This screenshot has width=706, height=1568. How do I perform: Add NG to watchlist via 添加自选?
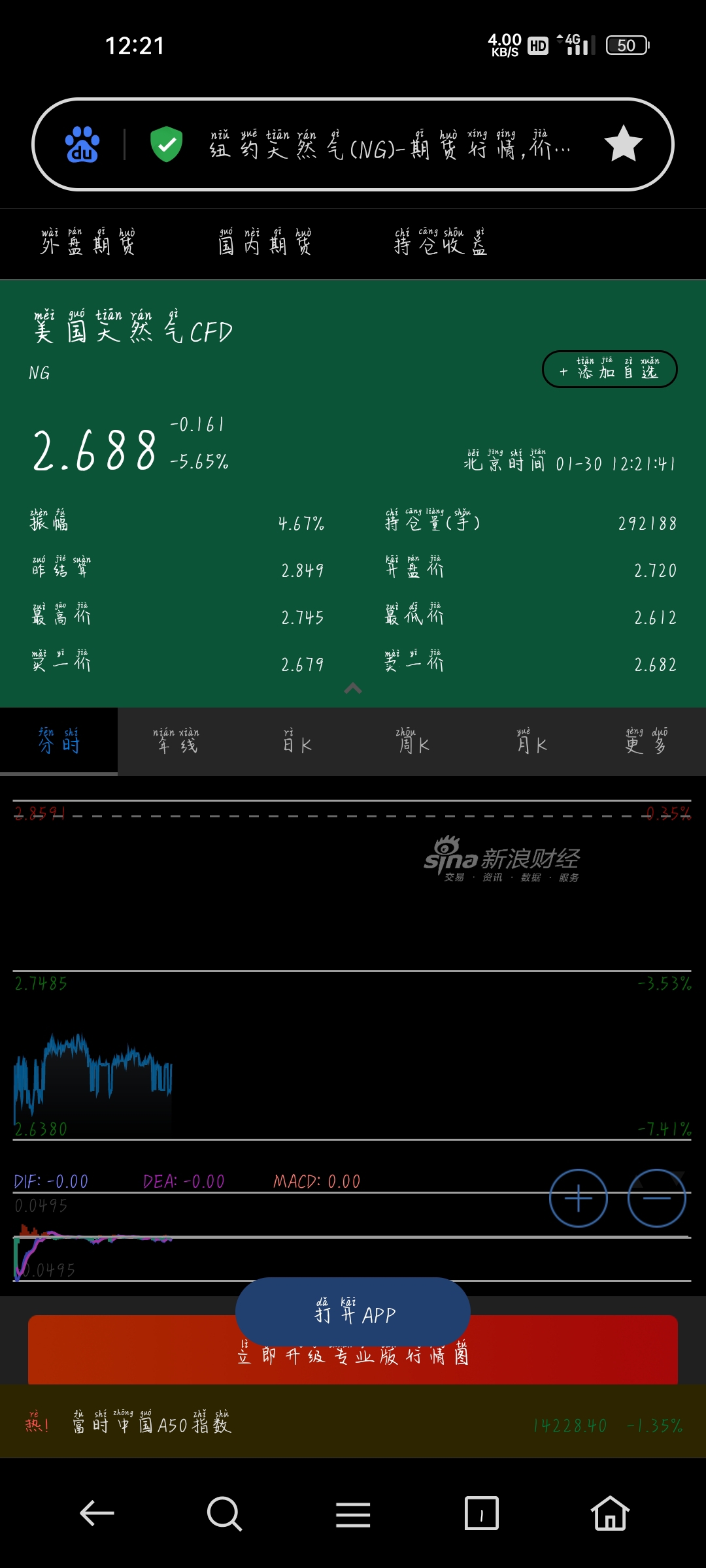609,369
